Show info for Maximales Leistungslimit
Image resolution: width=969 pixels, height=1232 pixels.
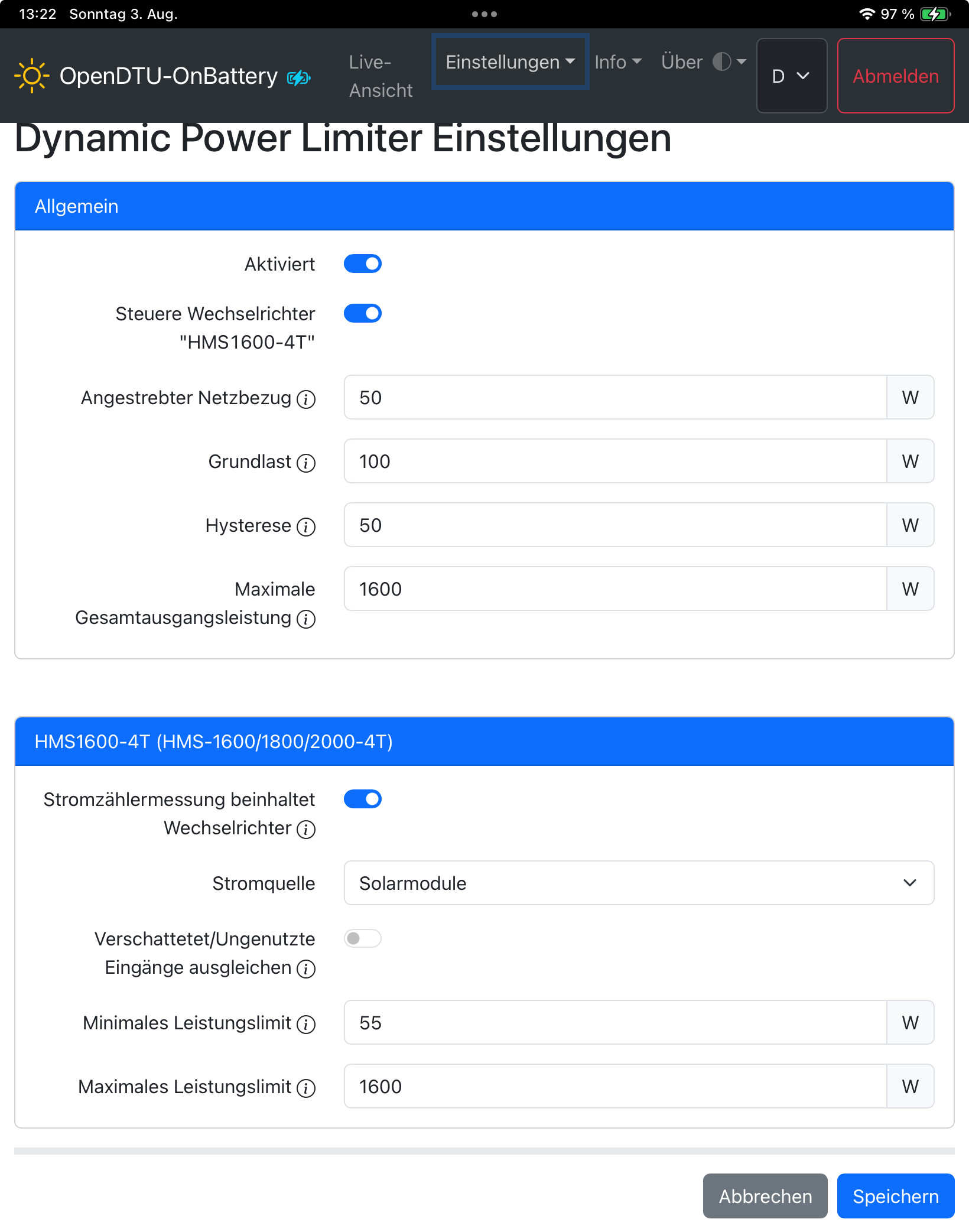click(306, 1088)
